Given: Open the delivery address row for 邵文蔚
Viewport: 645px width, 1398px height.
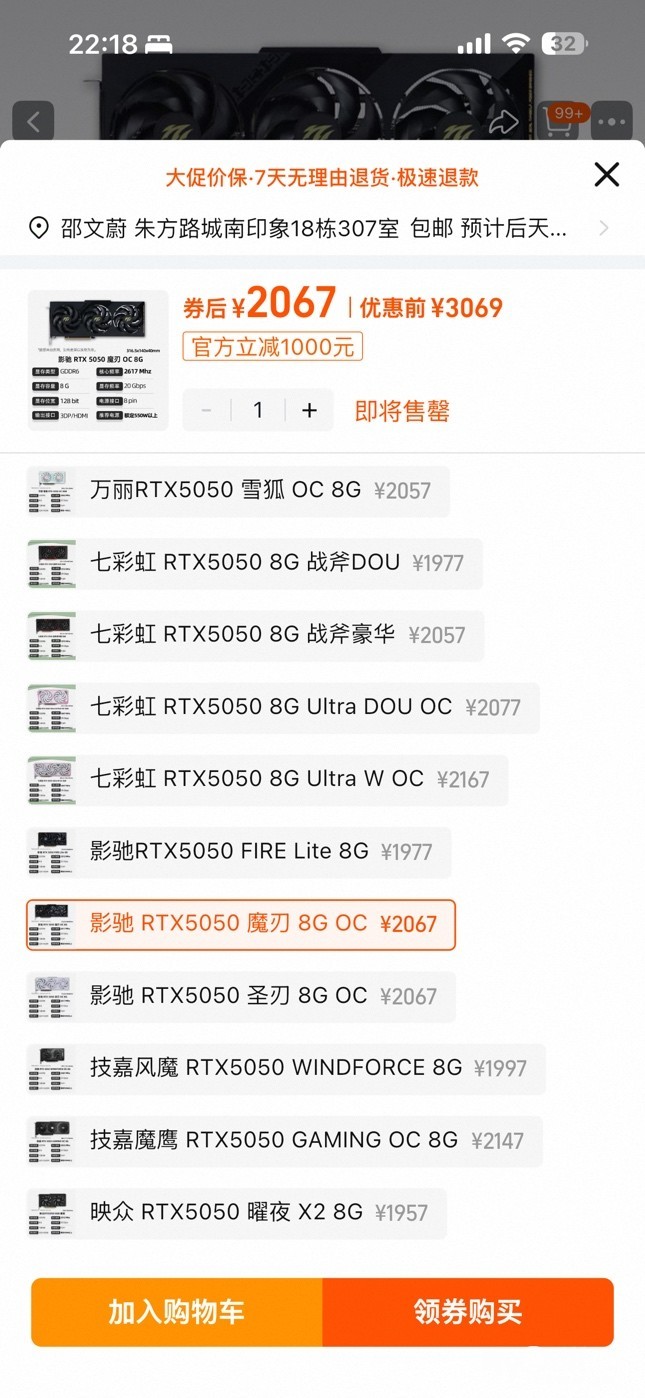Looking at the screenshot, I should pyautogui.click(x=320, y=229).
